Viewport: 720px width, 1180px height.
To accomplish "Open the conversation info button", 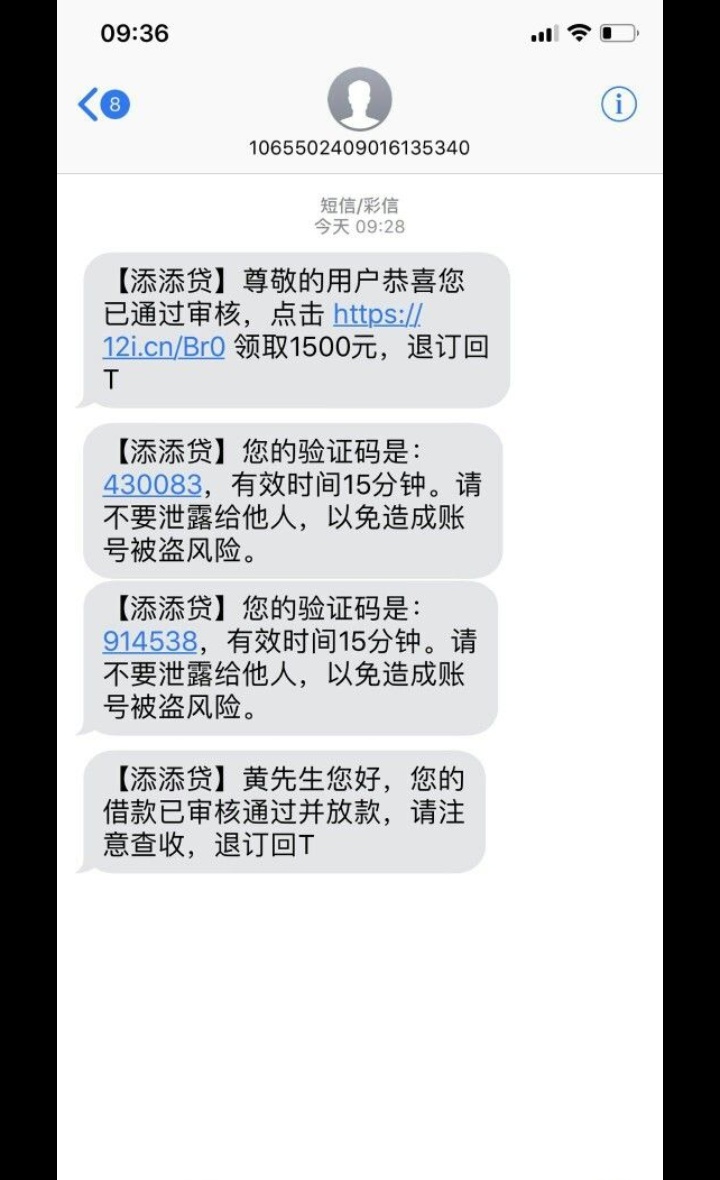I will point(618,104).
